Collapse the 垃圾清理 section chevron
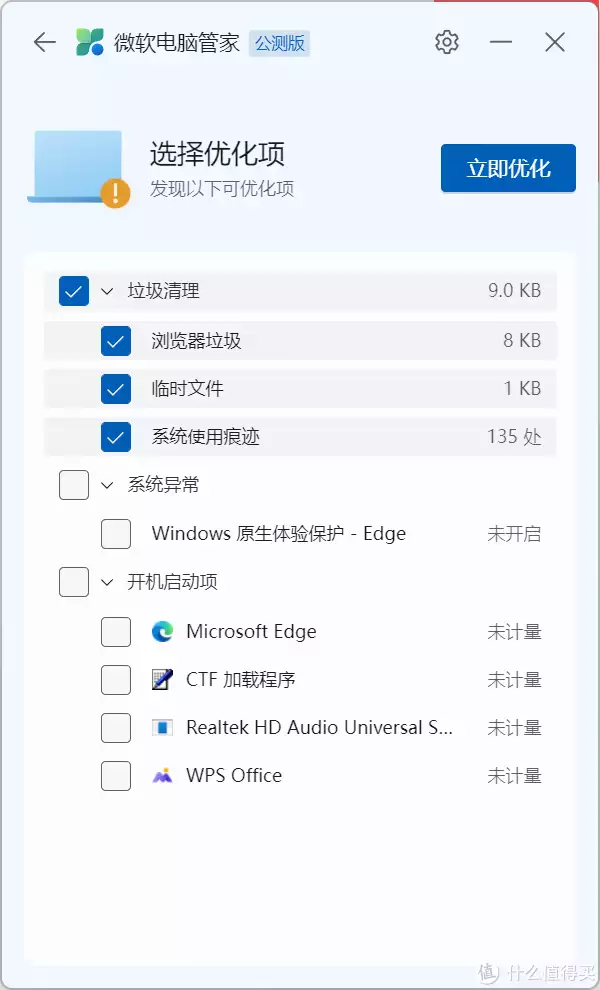The image size is (600, 990). tap(107, 291)
